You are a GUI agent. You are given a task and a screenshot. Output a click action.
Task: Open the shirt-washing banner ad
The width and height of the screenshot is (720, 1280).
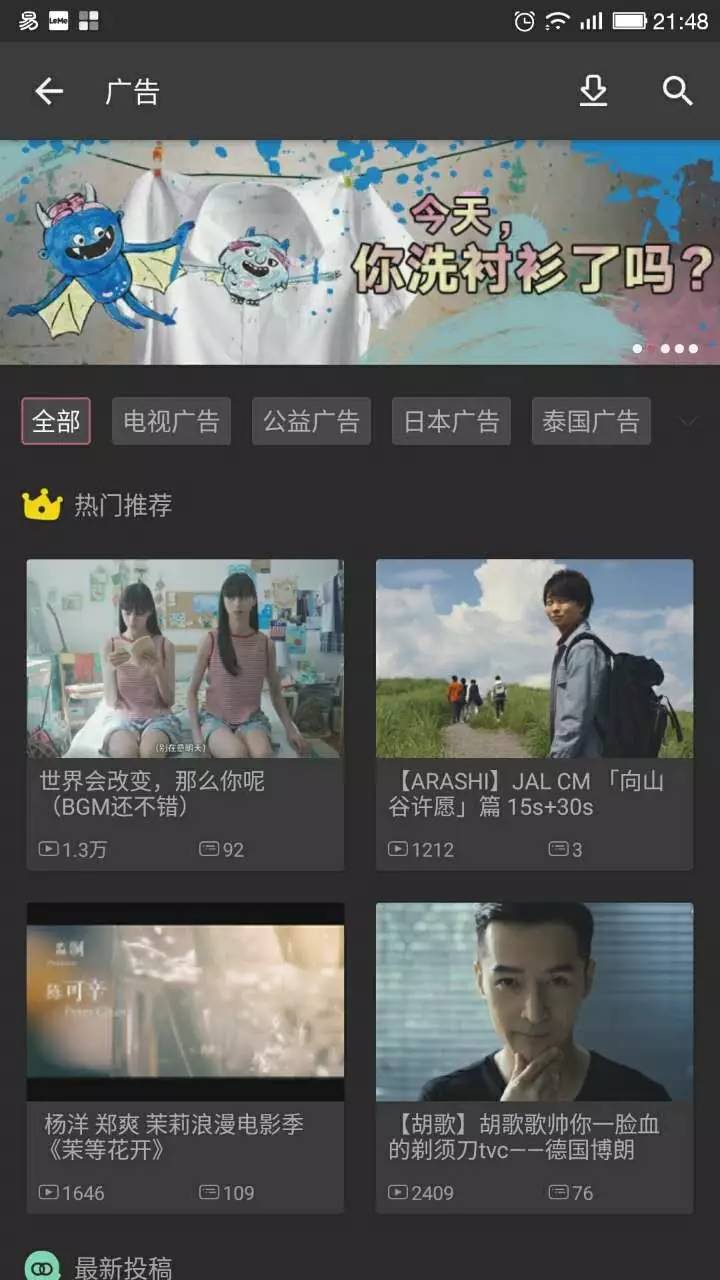tap(360, 252)
